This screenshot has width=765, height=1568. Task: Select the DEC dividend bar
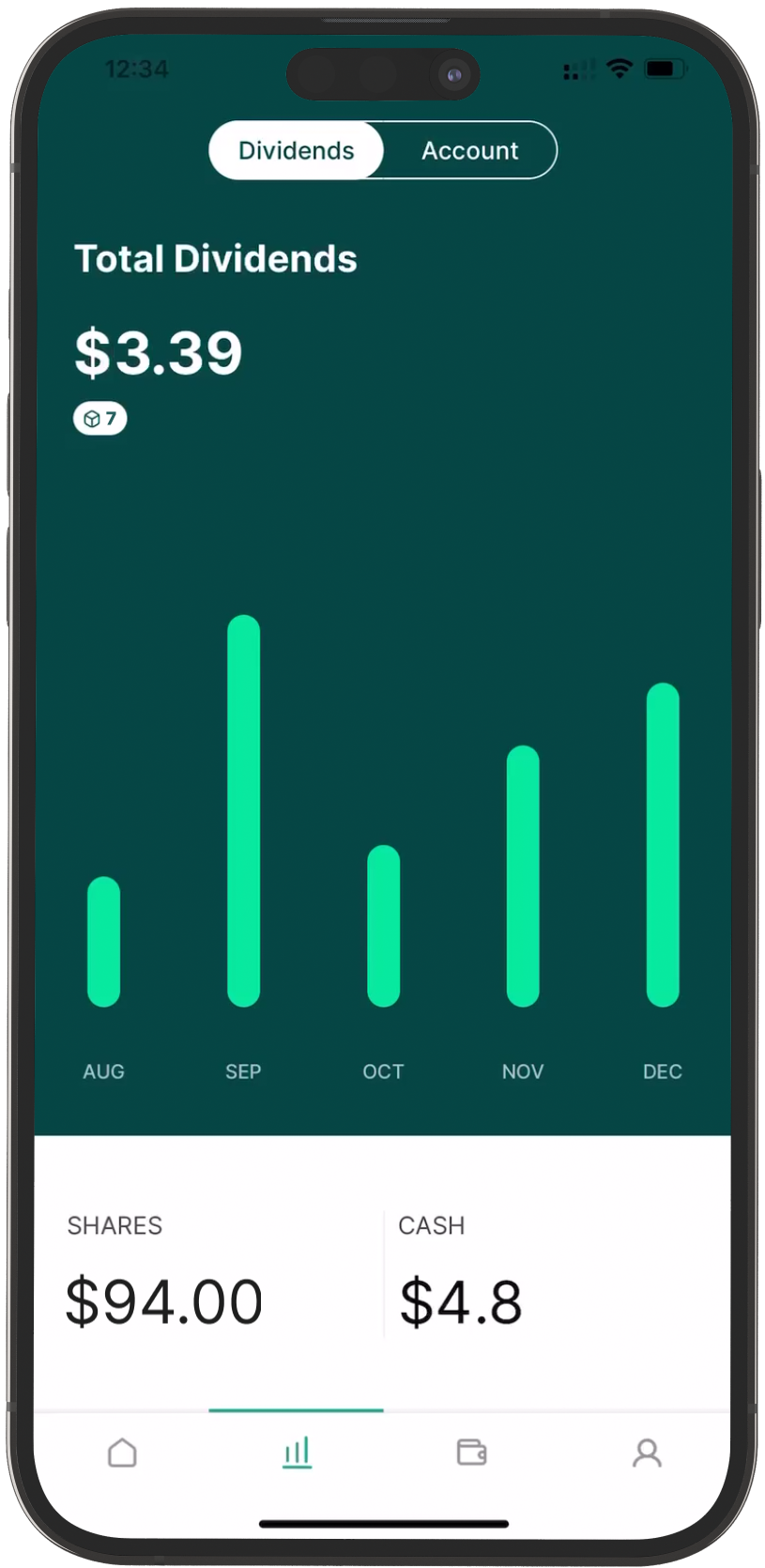point(663,845)
